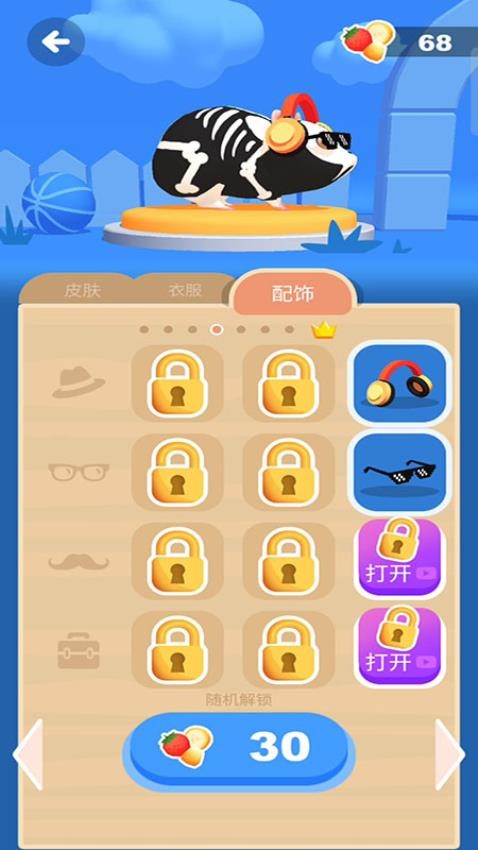Tap the first locked hat item

[x=177, y=384]
